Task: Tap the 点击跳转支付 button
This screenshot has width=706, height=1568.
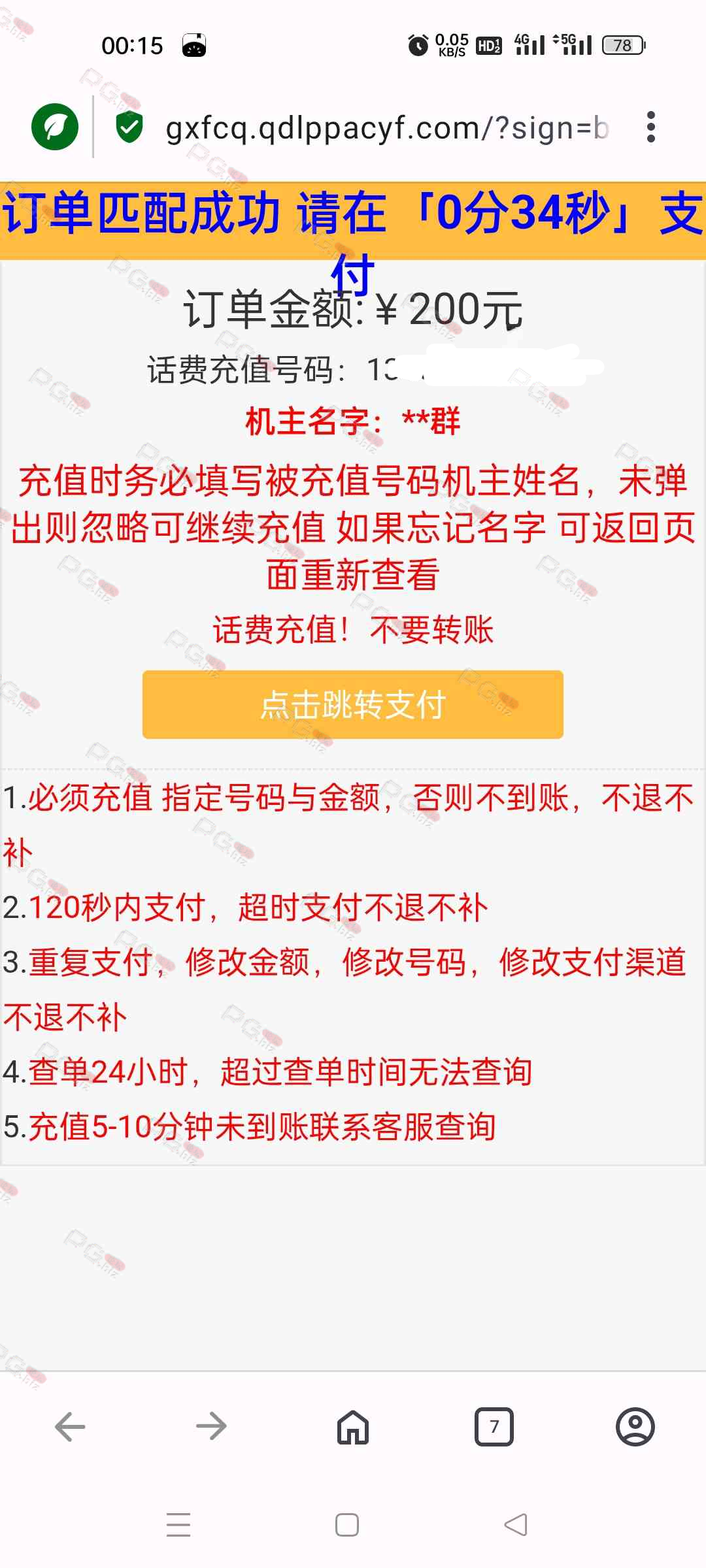Action: [352, 704]
